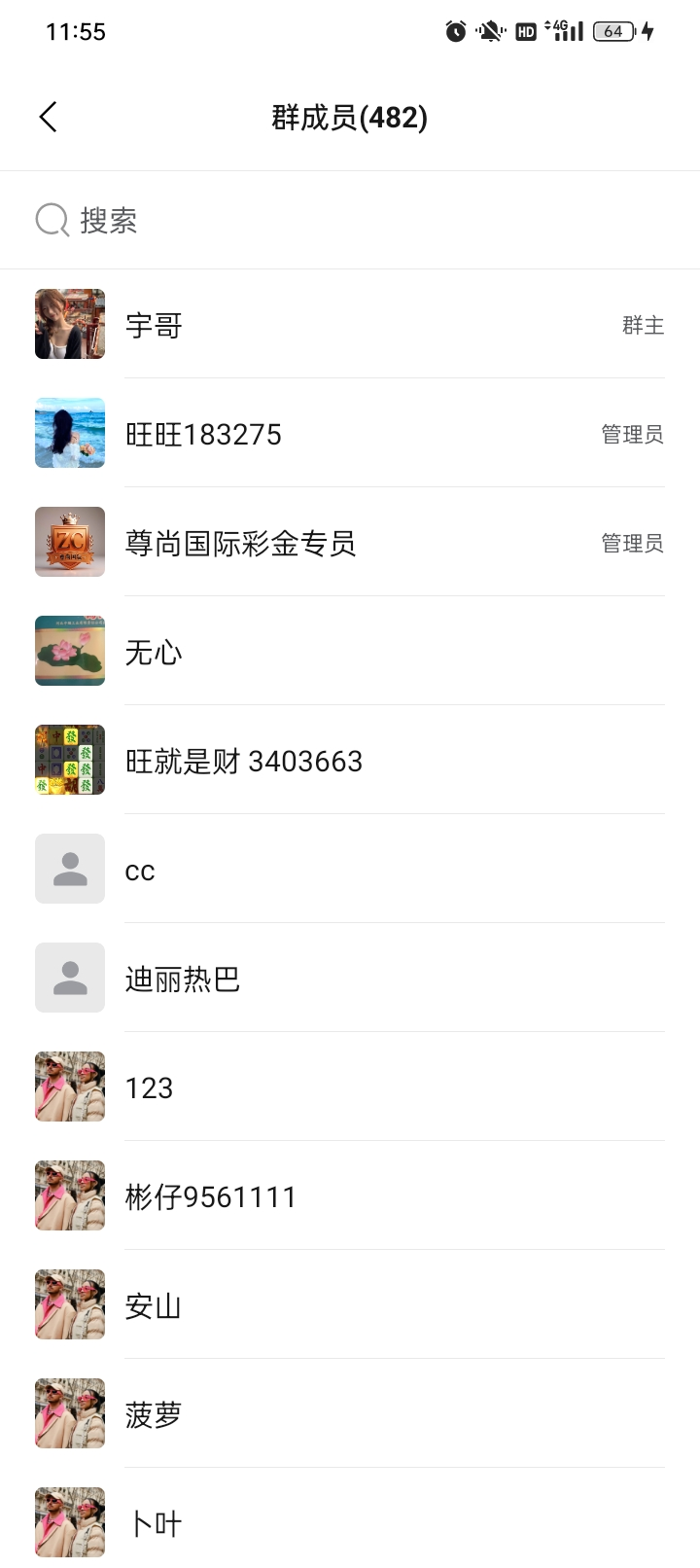Tap 管理员 label beside 旺旺183275
Viewport: 700px width, 1568px height.
(630, 435)
